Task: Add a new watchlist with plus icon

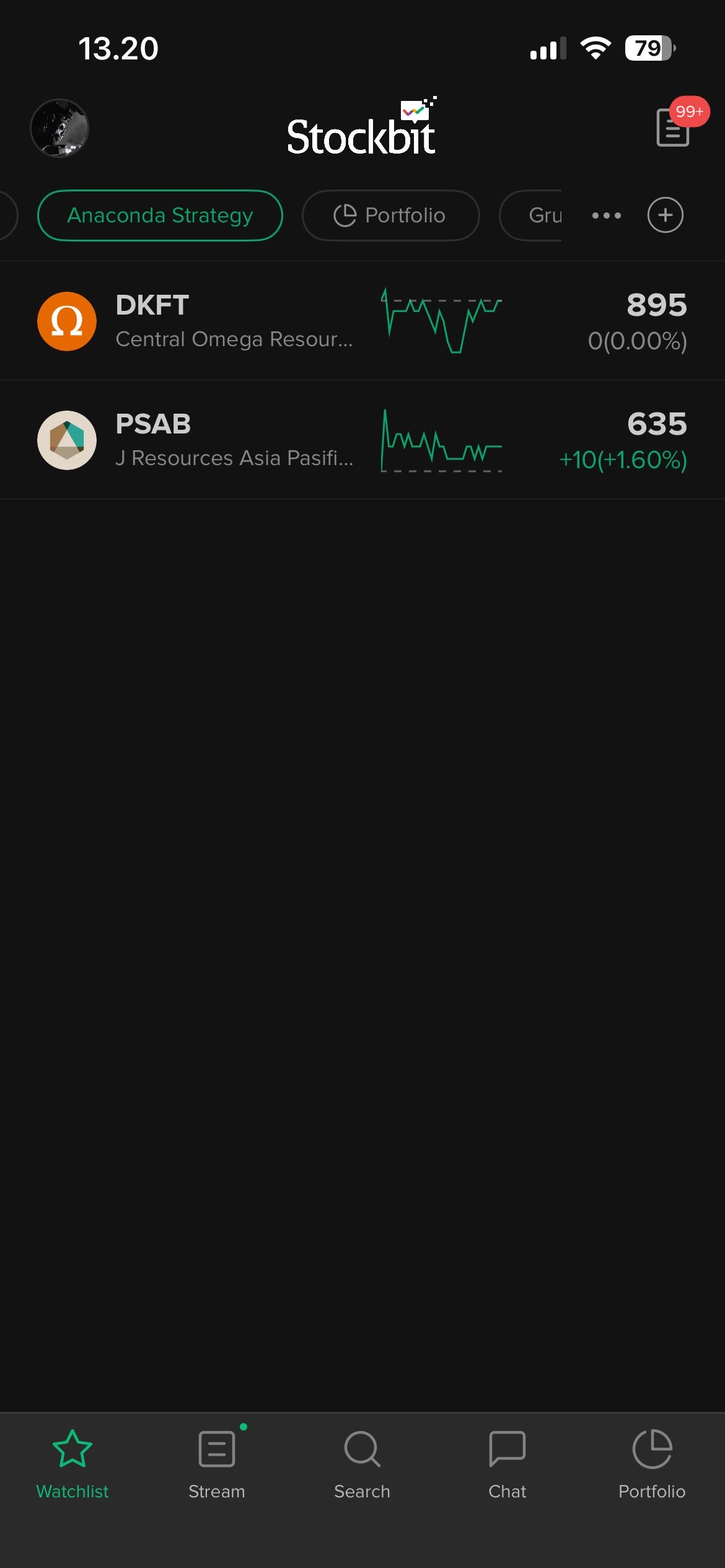Action: tap(666, 216)
